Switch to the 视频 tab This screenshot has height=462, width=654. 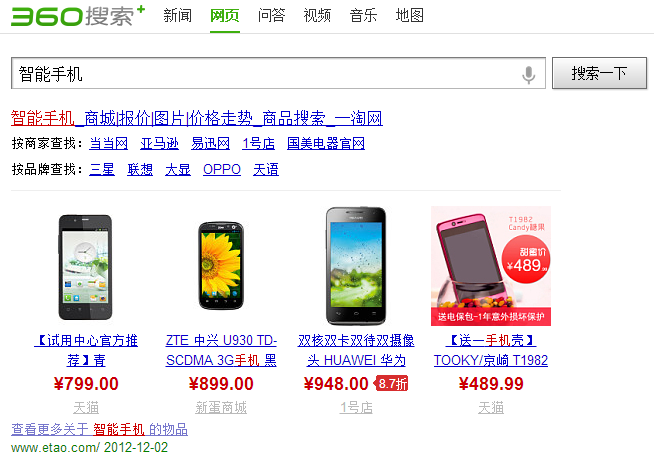point(317,15)
